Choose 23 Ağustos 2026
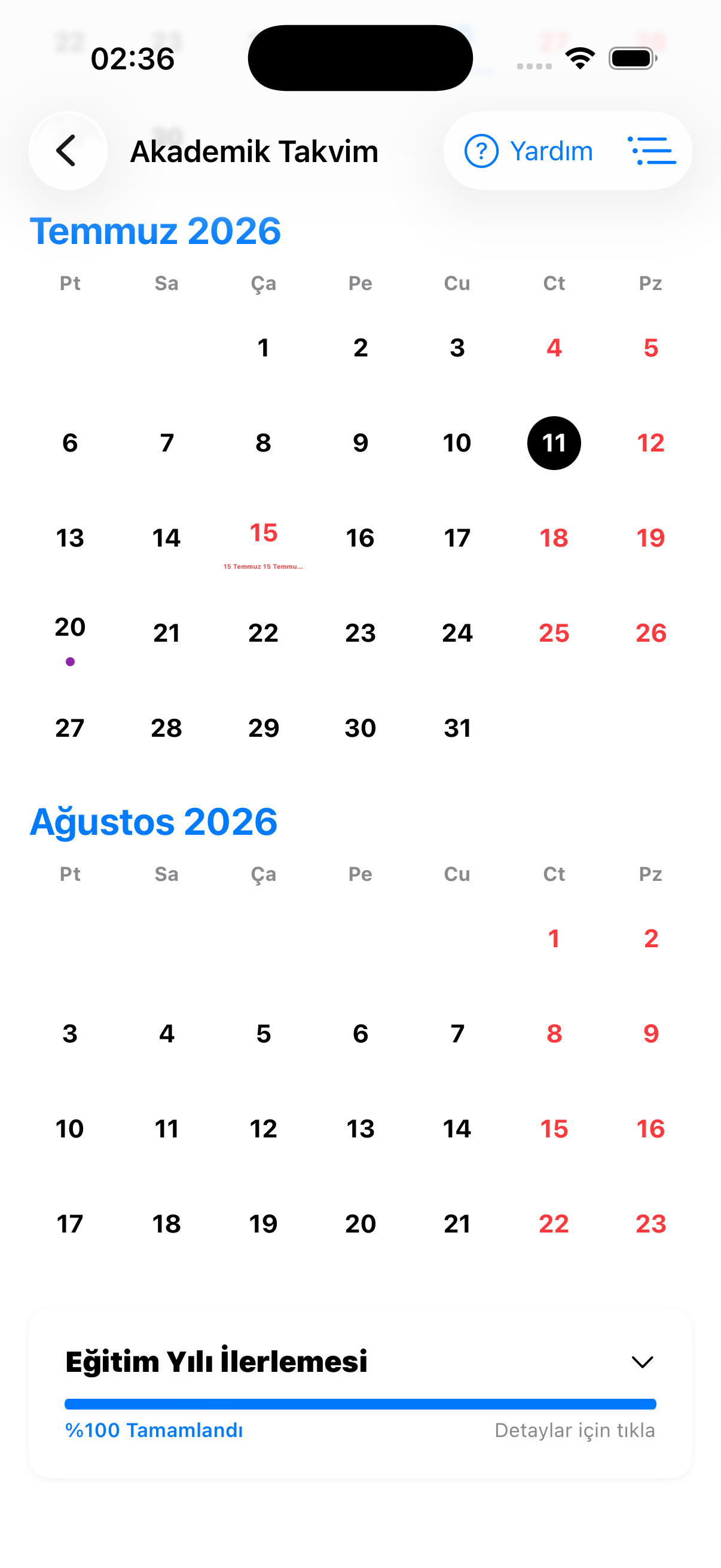This screenshot has height=1568, width=721. [650, 1224]
